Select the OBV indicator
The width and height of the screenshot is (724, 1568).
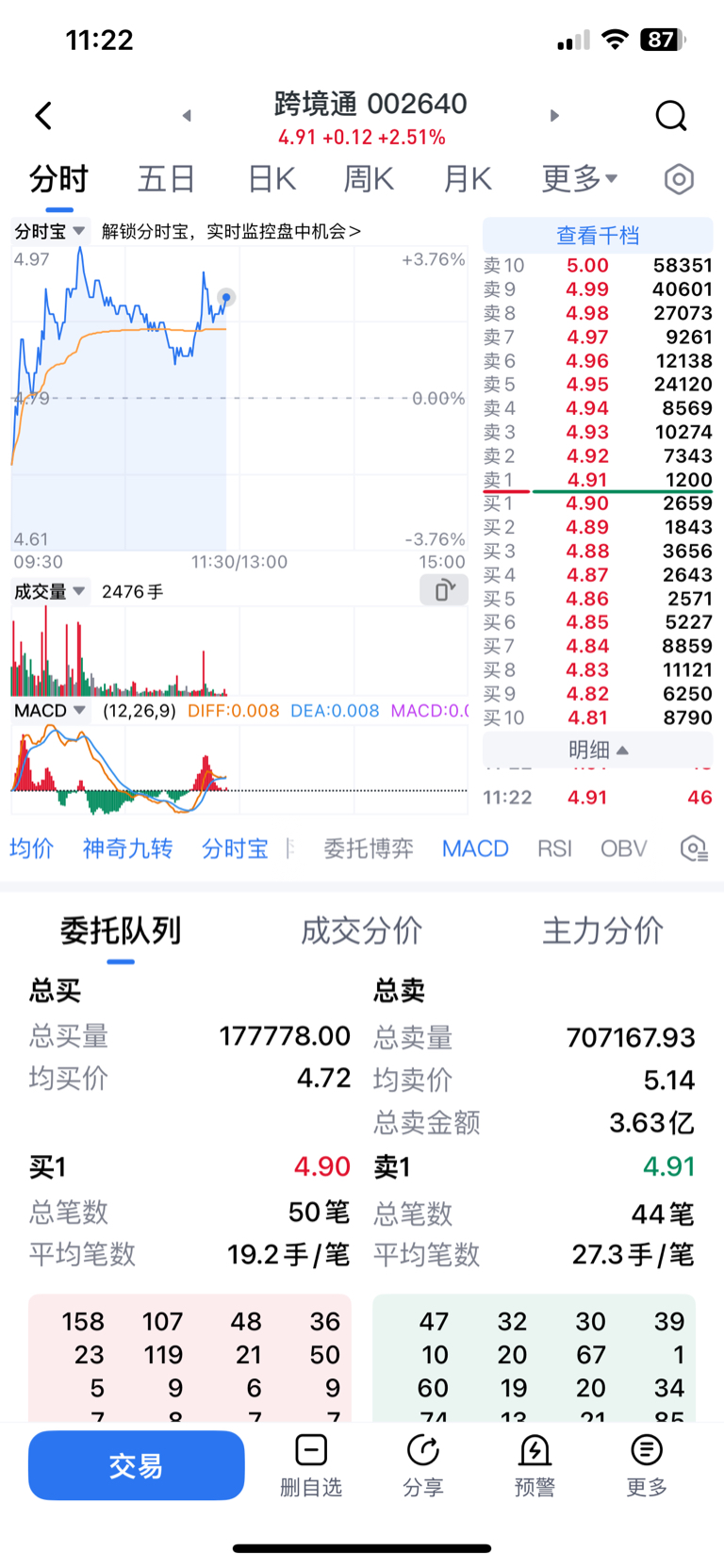pos(623,849)
